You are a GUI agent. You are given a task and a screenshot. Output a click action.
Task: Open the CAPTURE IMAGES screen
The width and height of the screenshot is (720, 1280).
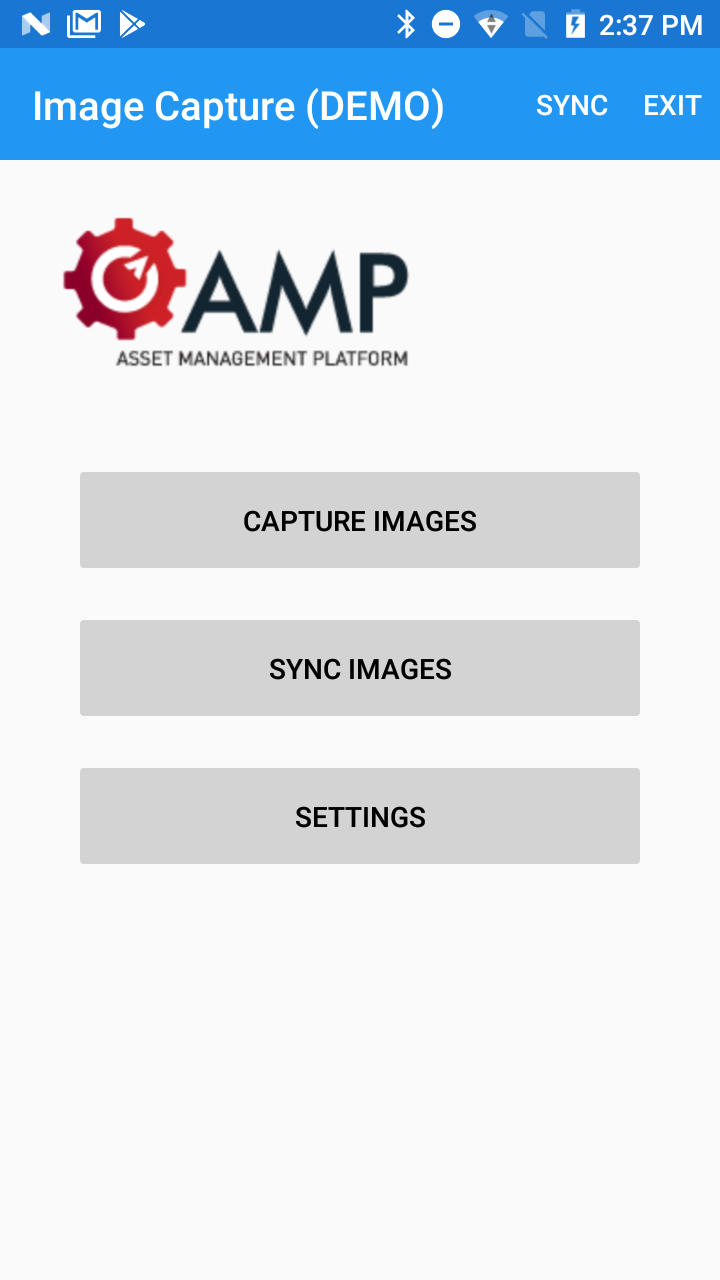360,519
